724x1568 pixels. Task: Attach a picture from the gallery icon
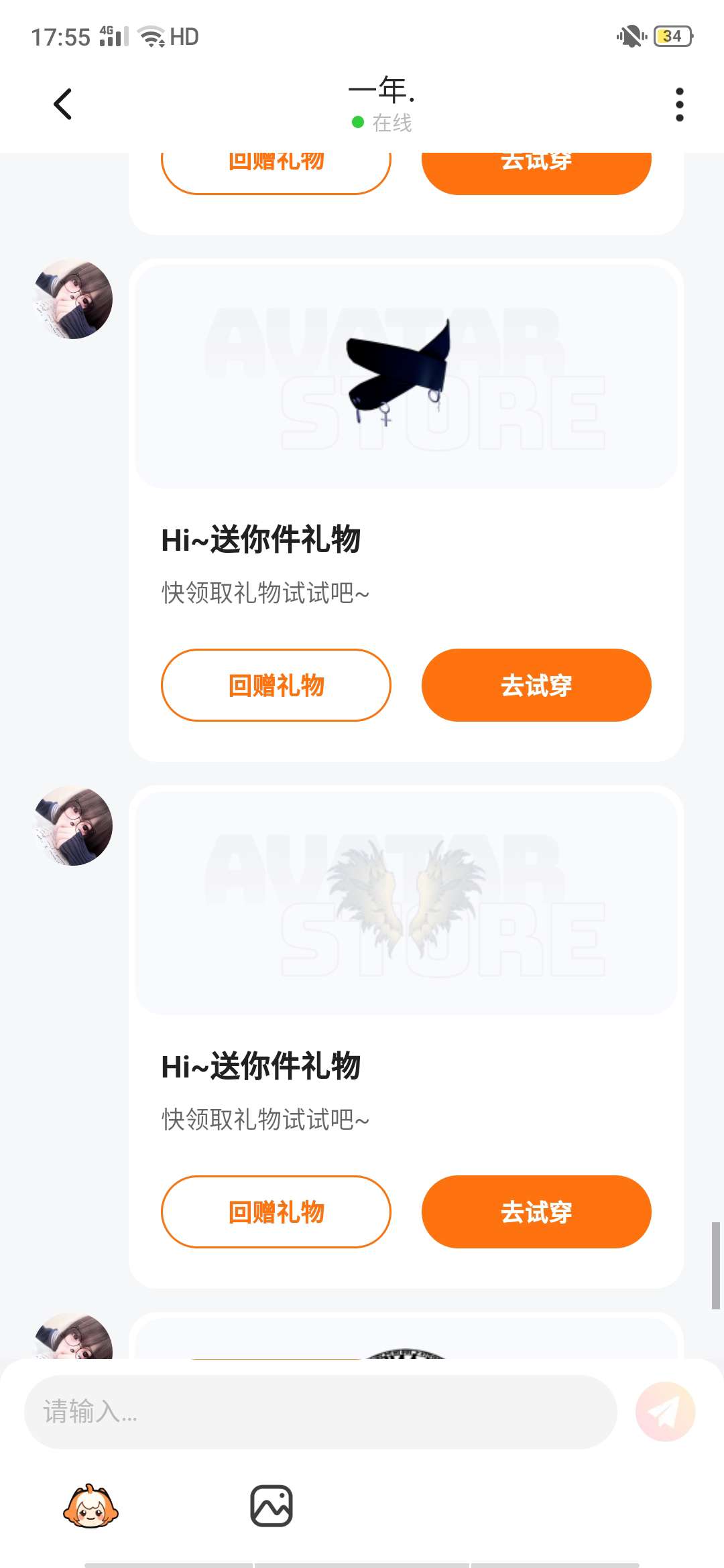[x=271, y=1506]
